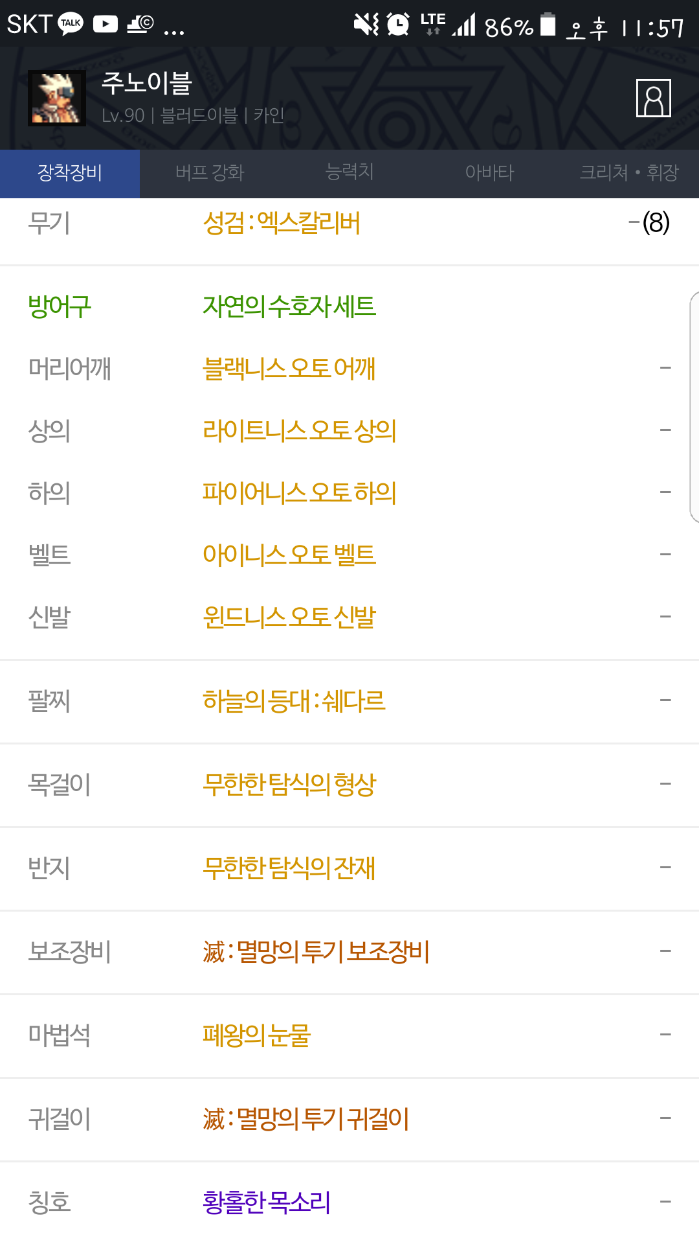Open necklace 무한한 탐식의 형상
The width and height of the screenshot is (699, 1244).
coord(289,784)
